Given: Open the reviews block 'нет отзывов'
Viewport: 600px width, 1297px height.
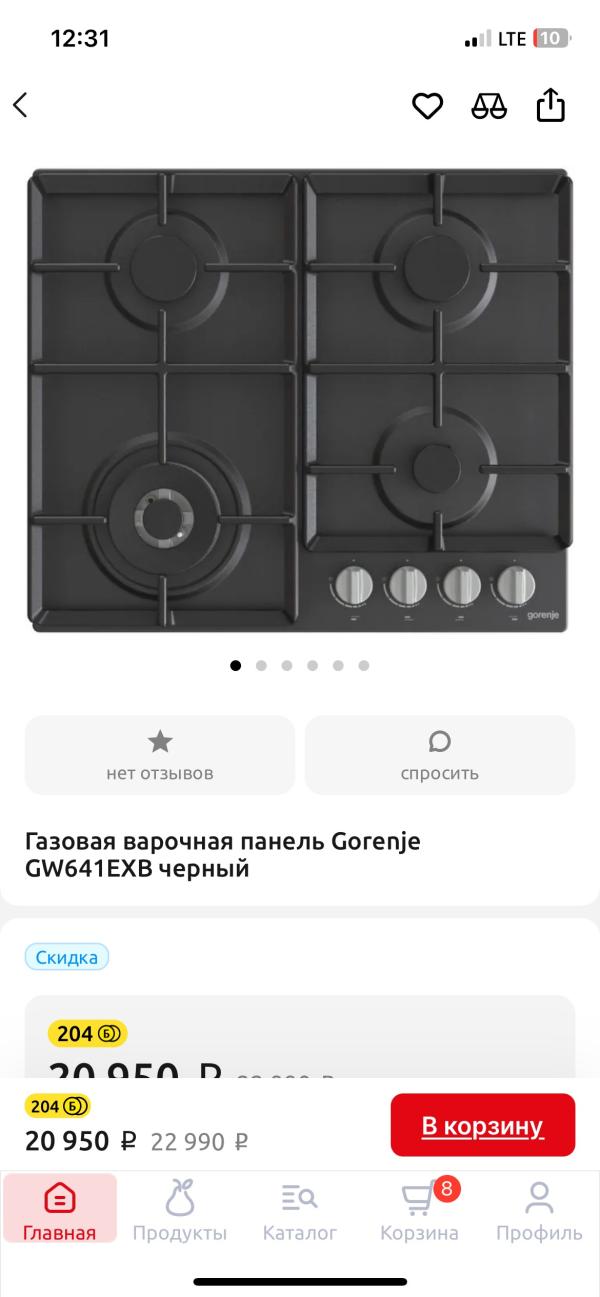Looking at the screenshot, I should point(160,755).
